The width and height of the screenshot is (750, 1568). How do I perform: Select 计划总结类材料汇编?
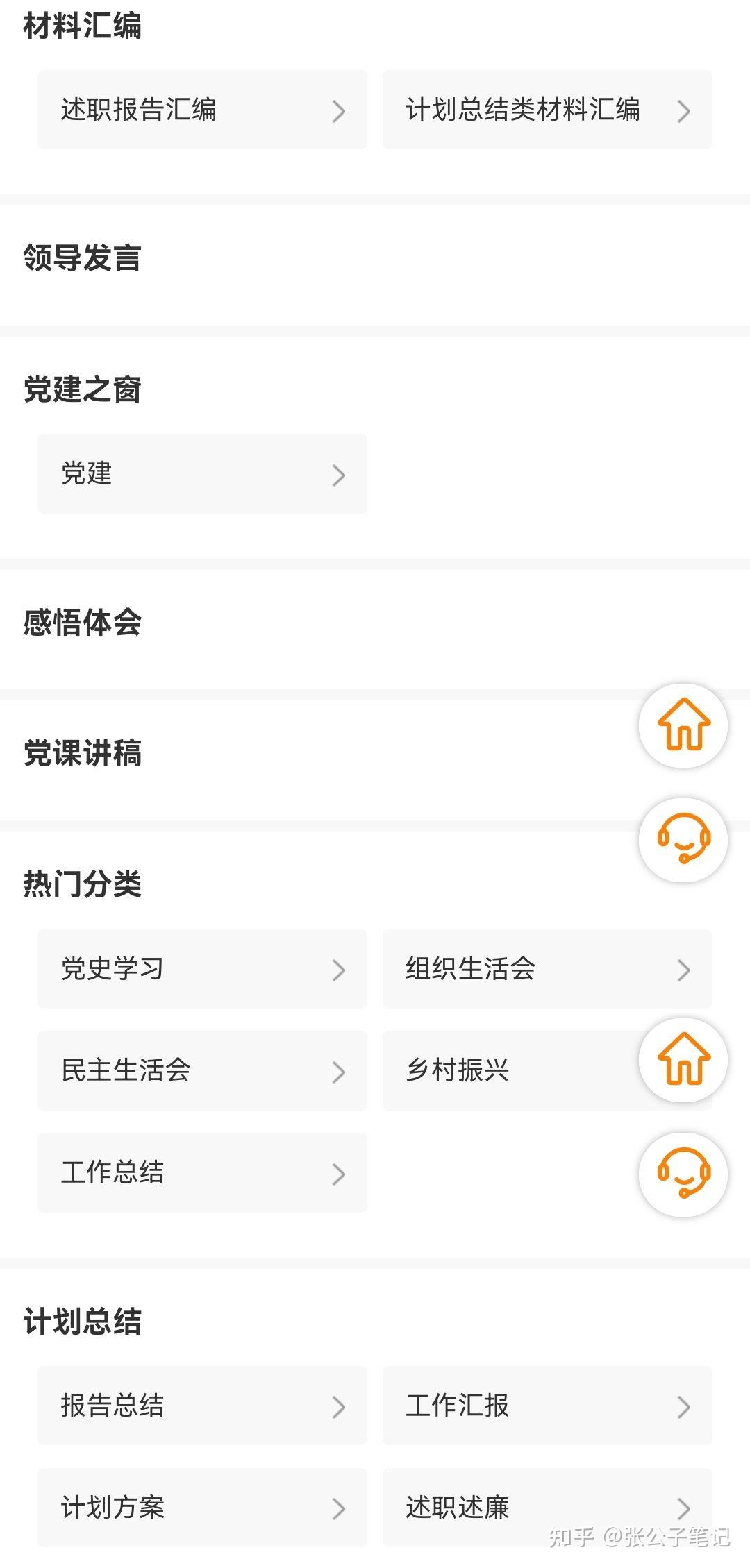(547, 110)
